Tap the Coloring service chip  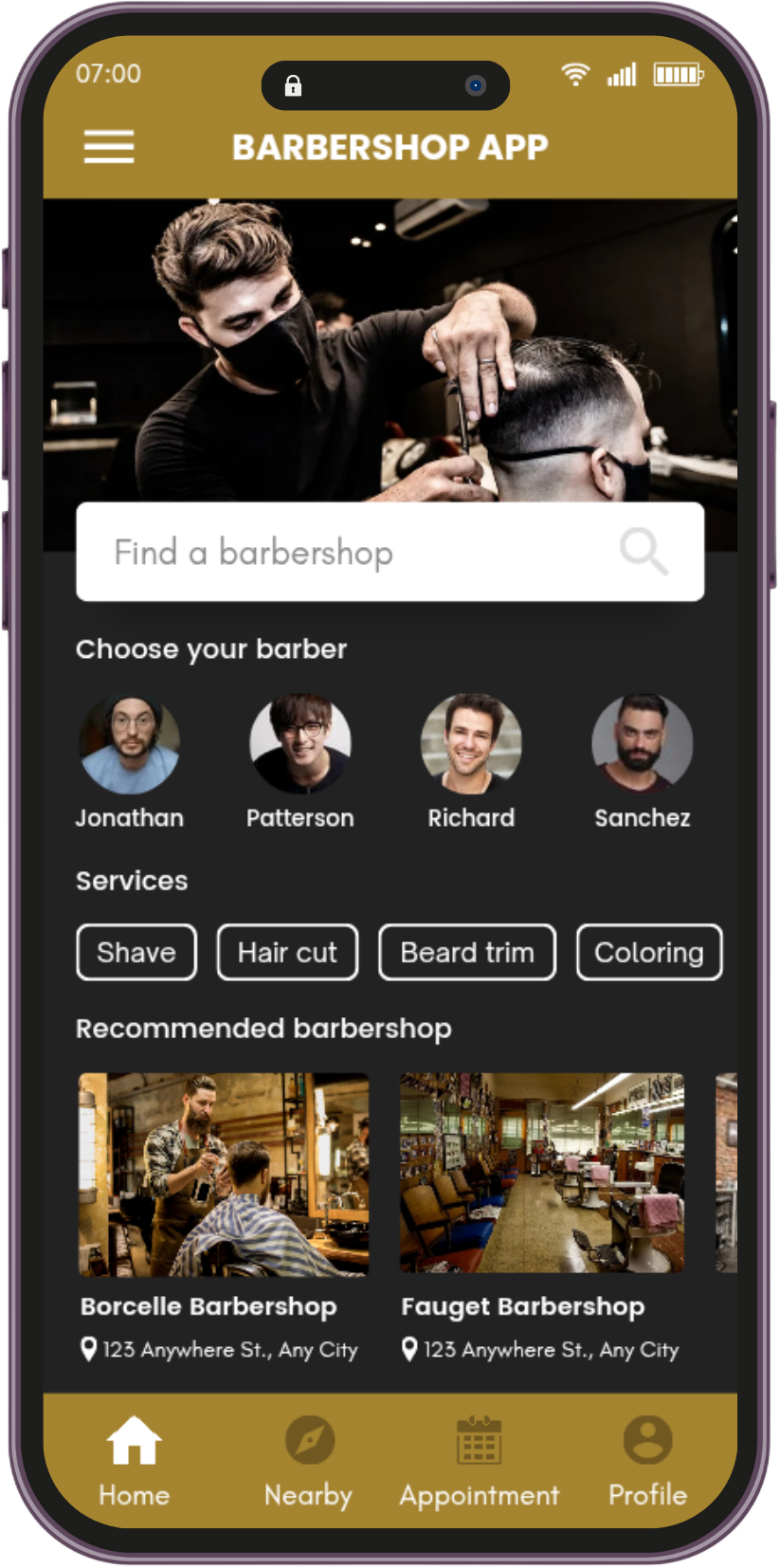[x=649, y=952]
